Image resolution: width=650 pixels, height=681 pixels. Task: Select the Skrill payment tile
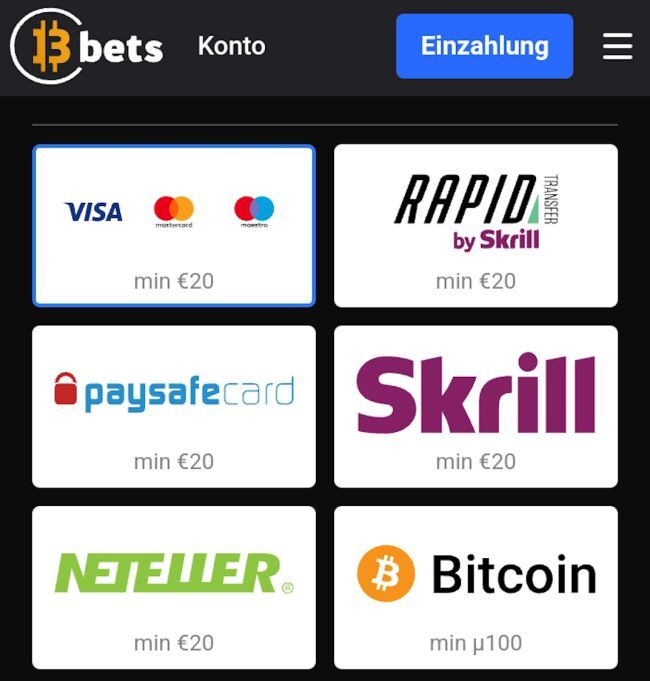click(x=476, y=406)
